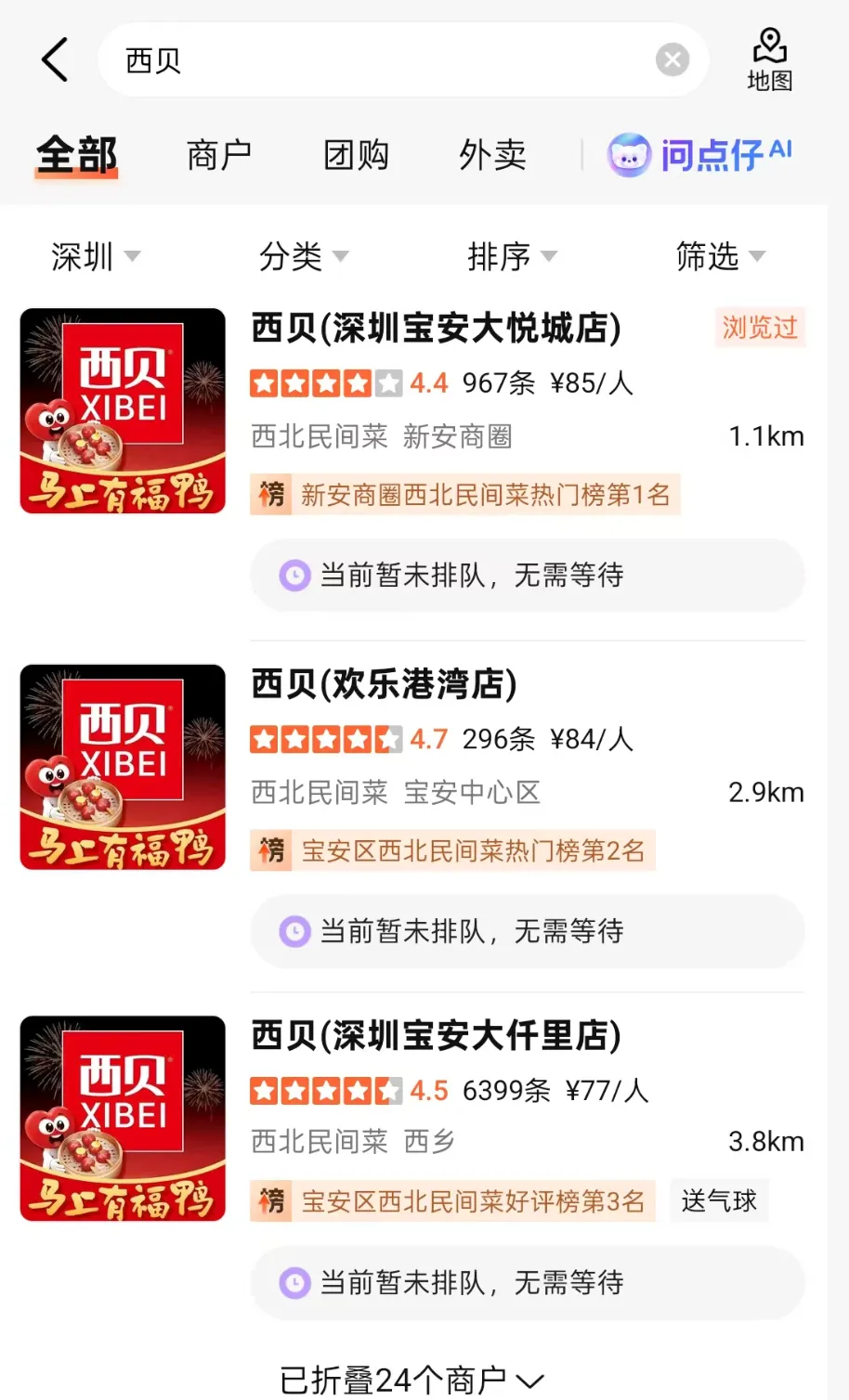The width and height of the screenshot is (849, 1400).
Task: Open the 地图 map view
Action: click(x=770, y=60)
